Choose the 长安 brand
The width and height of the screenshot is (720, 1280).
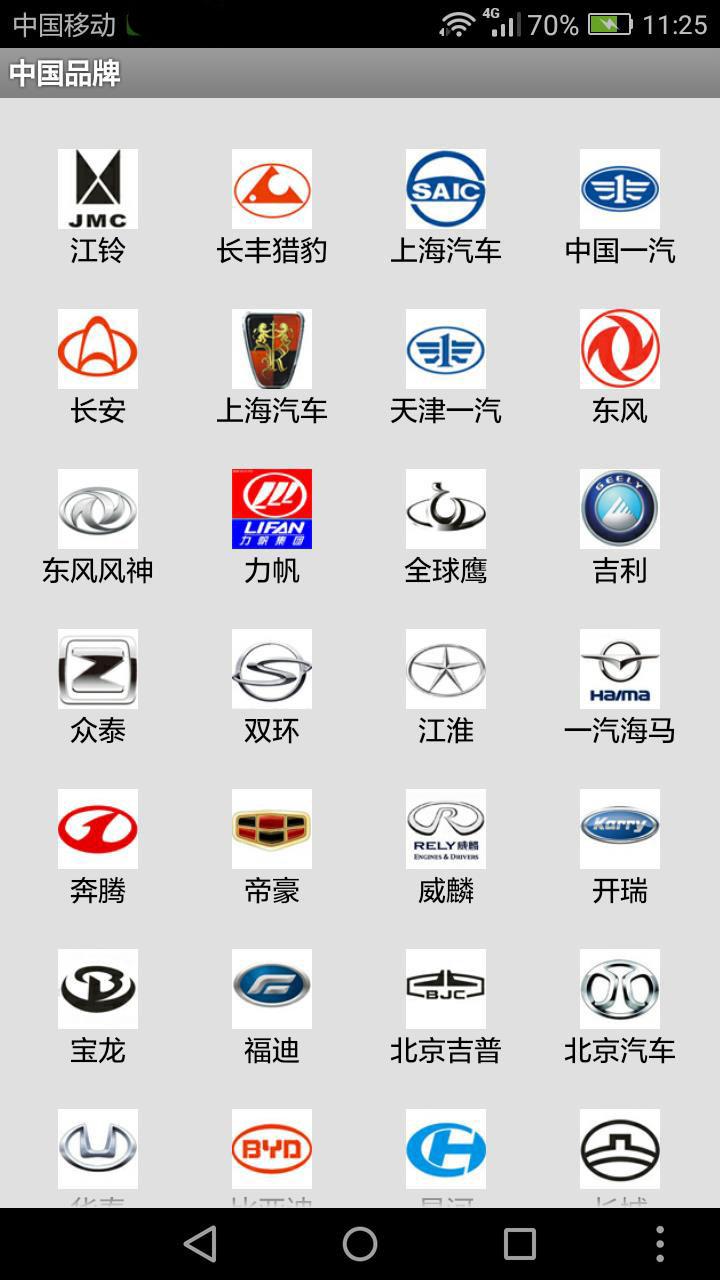point(98,350)
